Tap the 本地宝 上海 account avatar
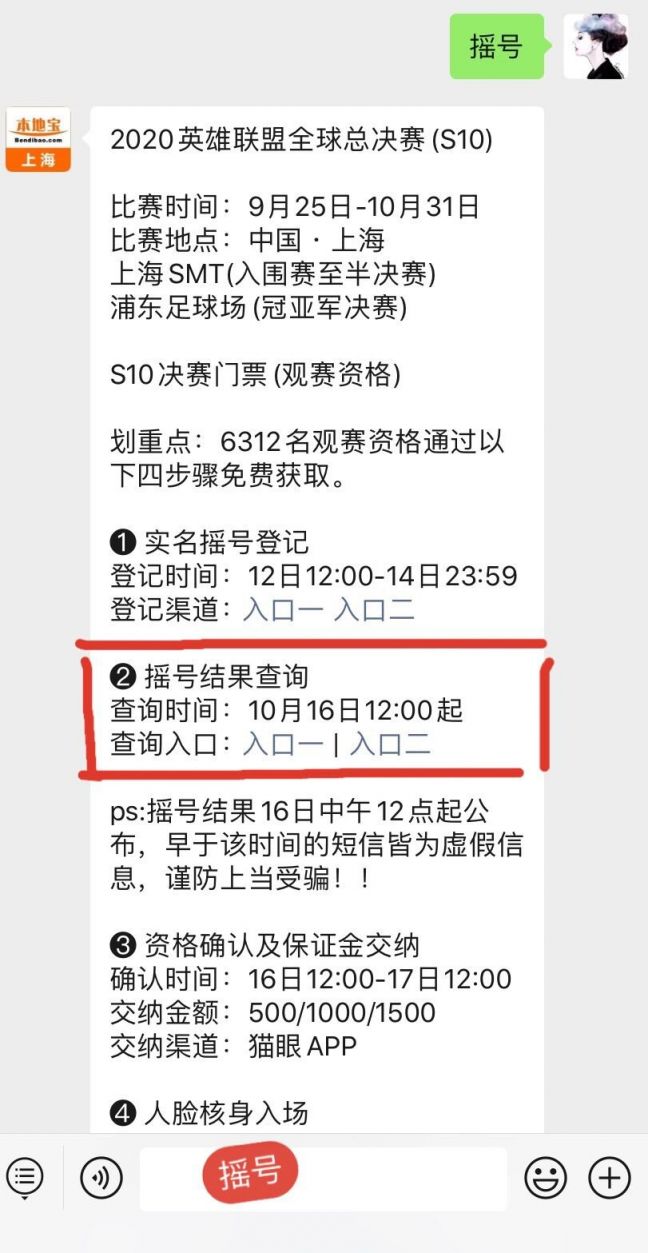648x1253 pixels. 38,140
